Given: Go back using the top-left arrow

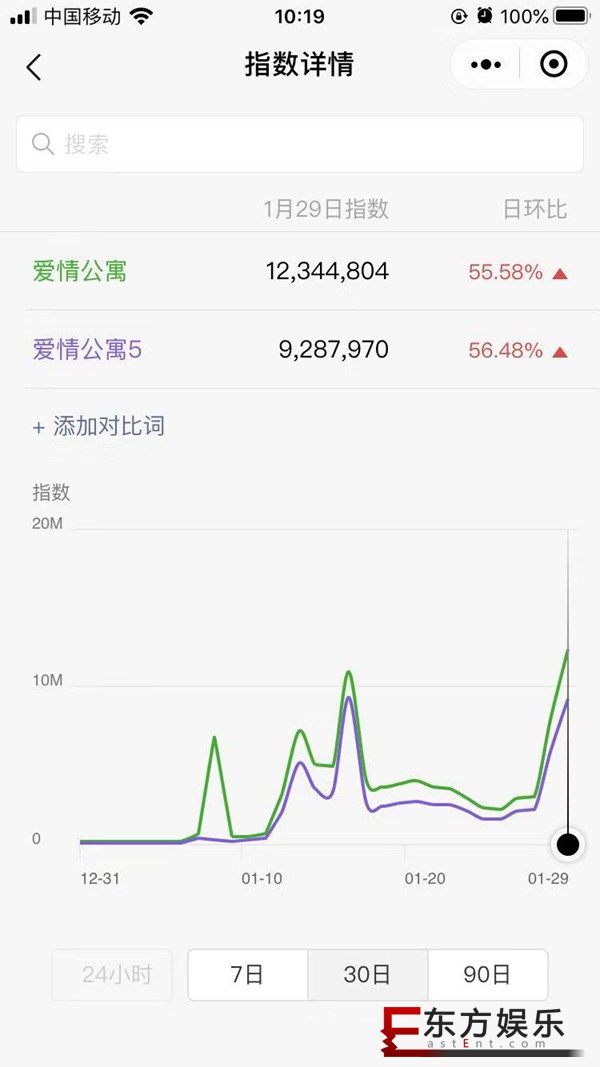Looking at the screenshot, I should [34, 67].
